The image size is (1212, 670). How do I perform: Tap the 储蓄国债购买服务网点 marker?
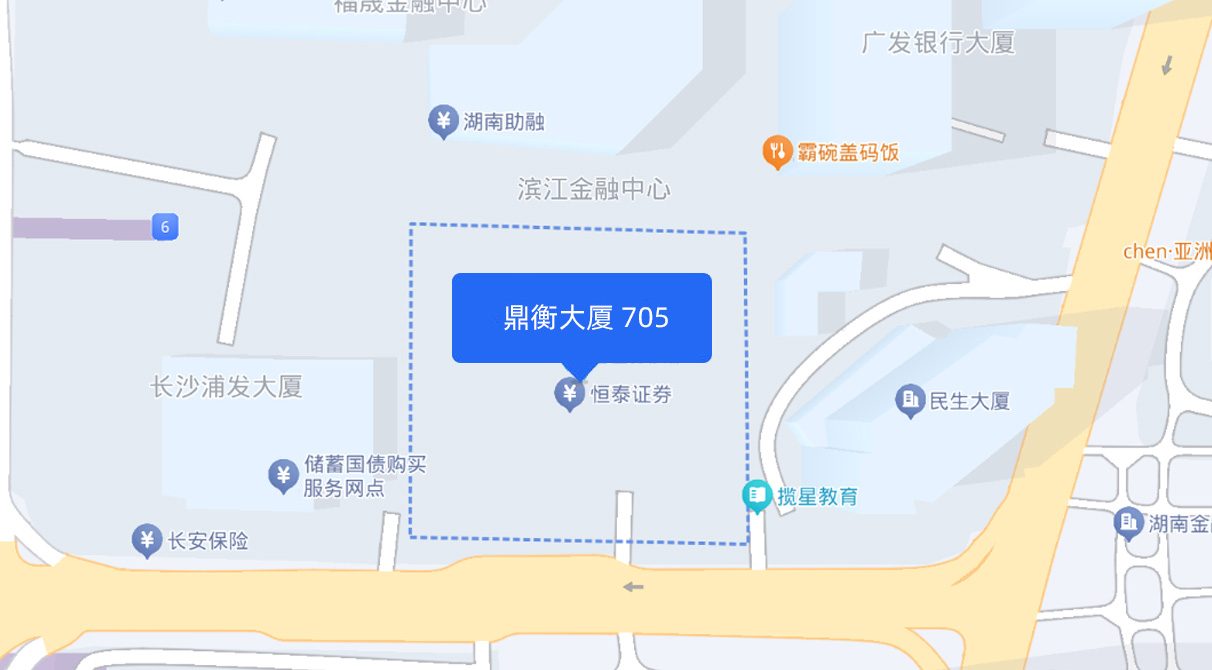284,475
